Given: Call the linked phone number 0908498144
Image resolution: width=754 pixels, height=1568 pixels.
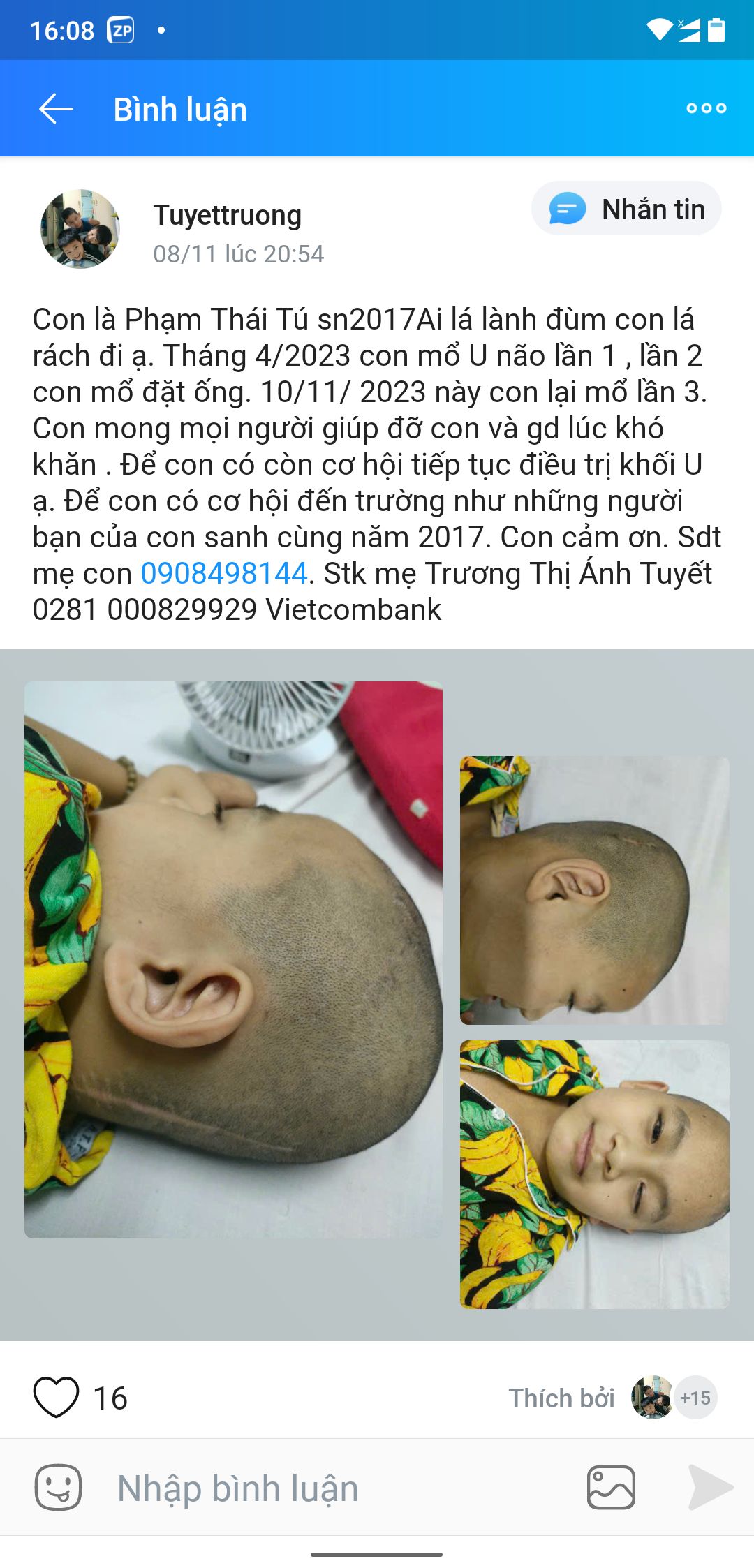Looking at the screenshot, I should click(224, 574).
